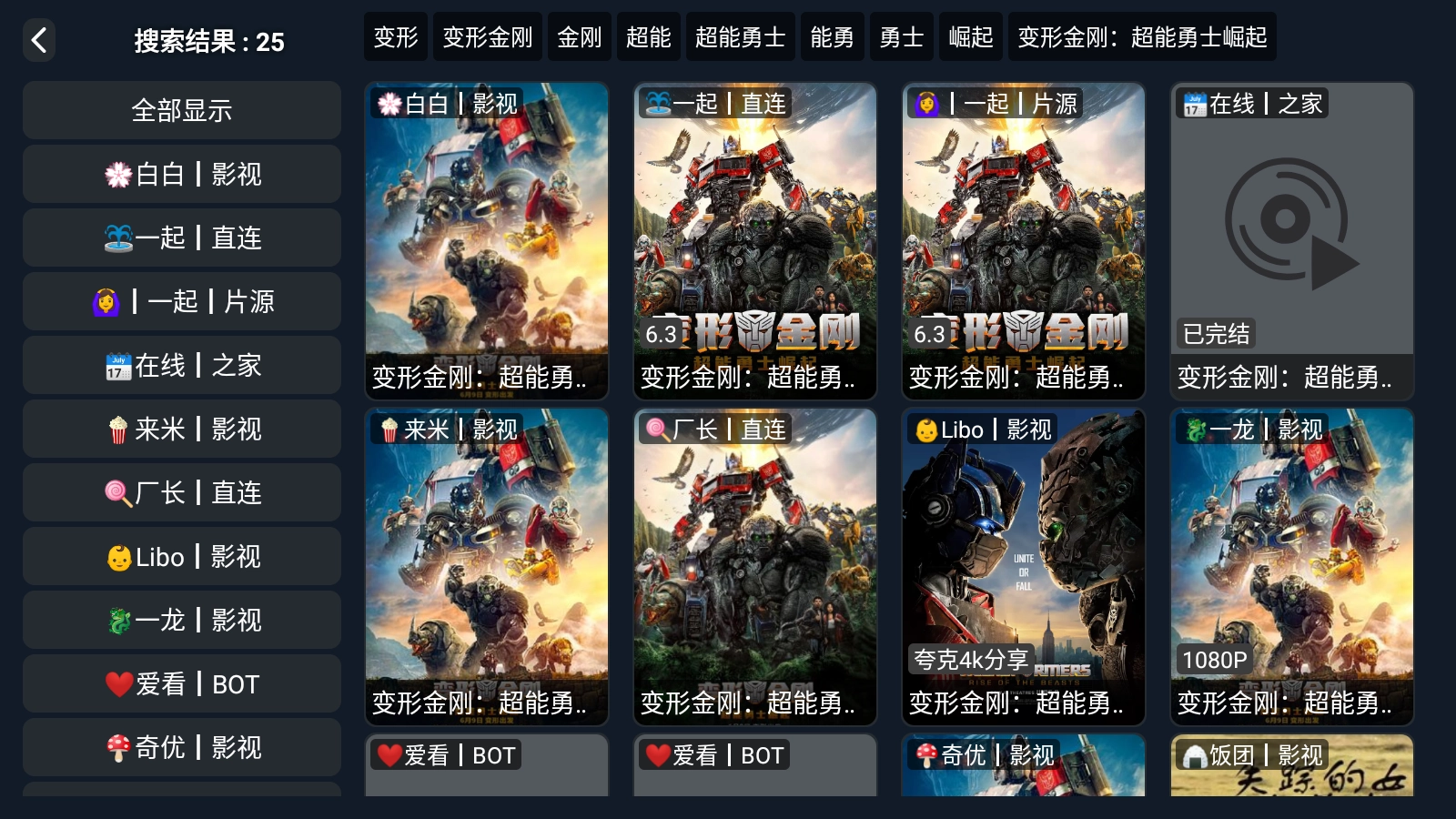This screenshot has height=819, width=1456.
Task: Select the Libo | 影视 sidebar entry
Action: click(182, 556)
